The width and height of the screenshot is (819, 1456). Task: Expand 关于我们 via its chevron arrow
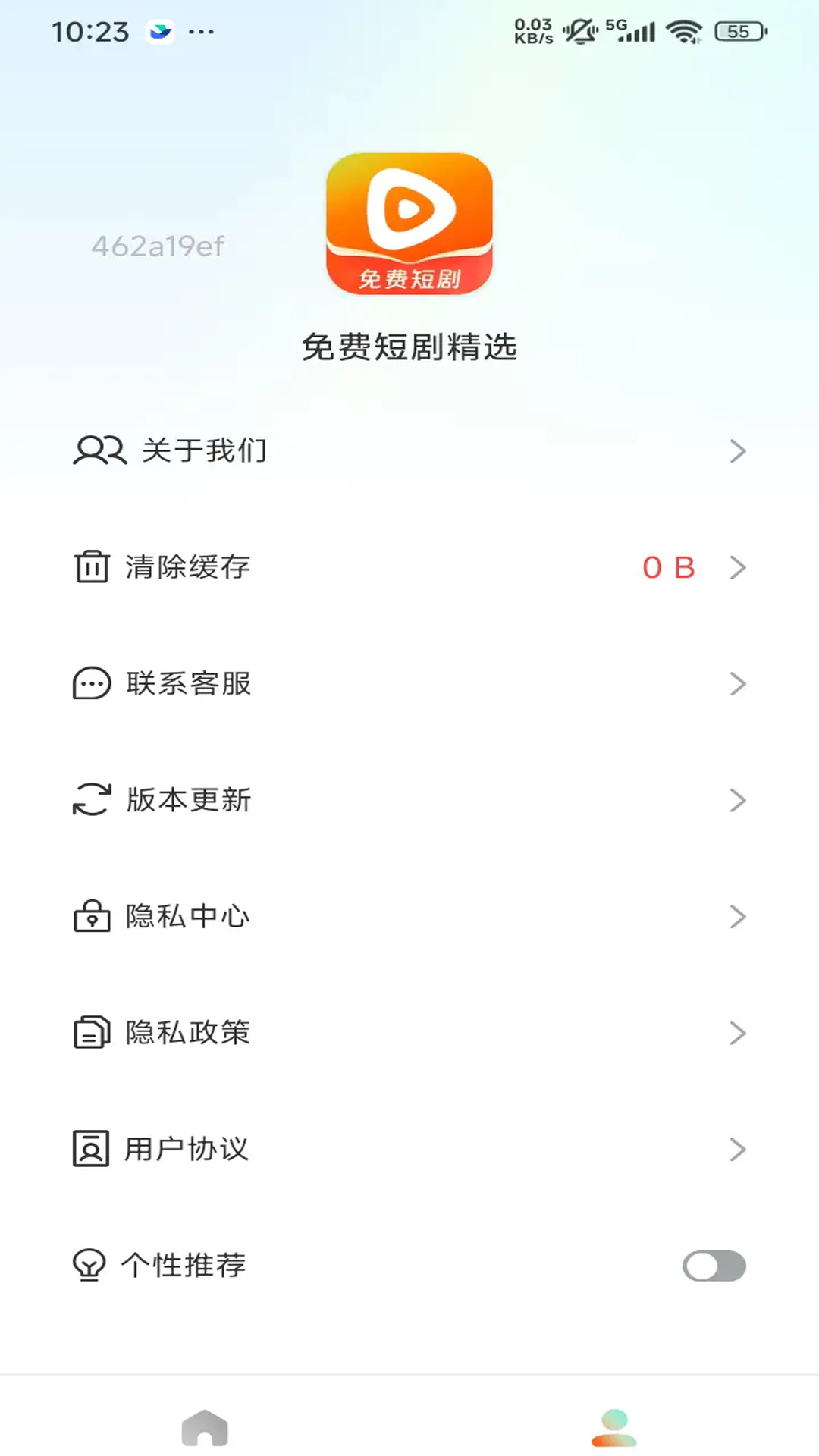pyautogui.click(x=739, y=450)
